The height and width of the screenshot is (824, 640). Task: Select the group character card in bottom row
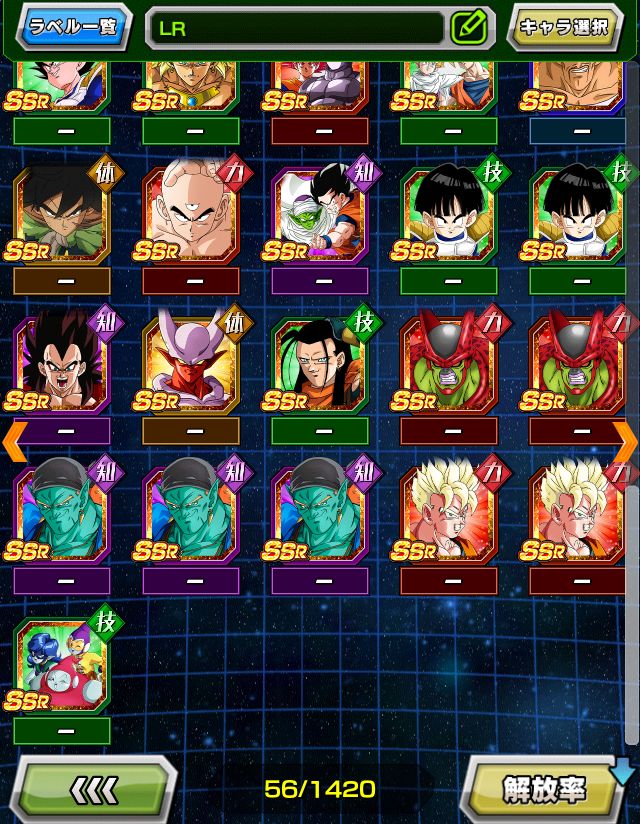tap(62, 666)
